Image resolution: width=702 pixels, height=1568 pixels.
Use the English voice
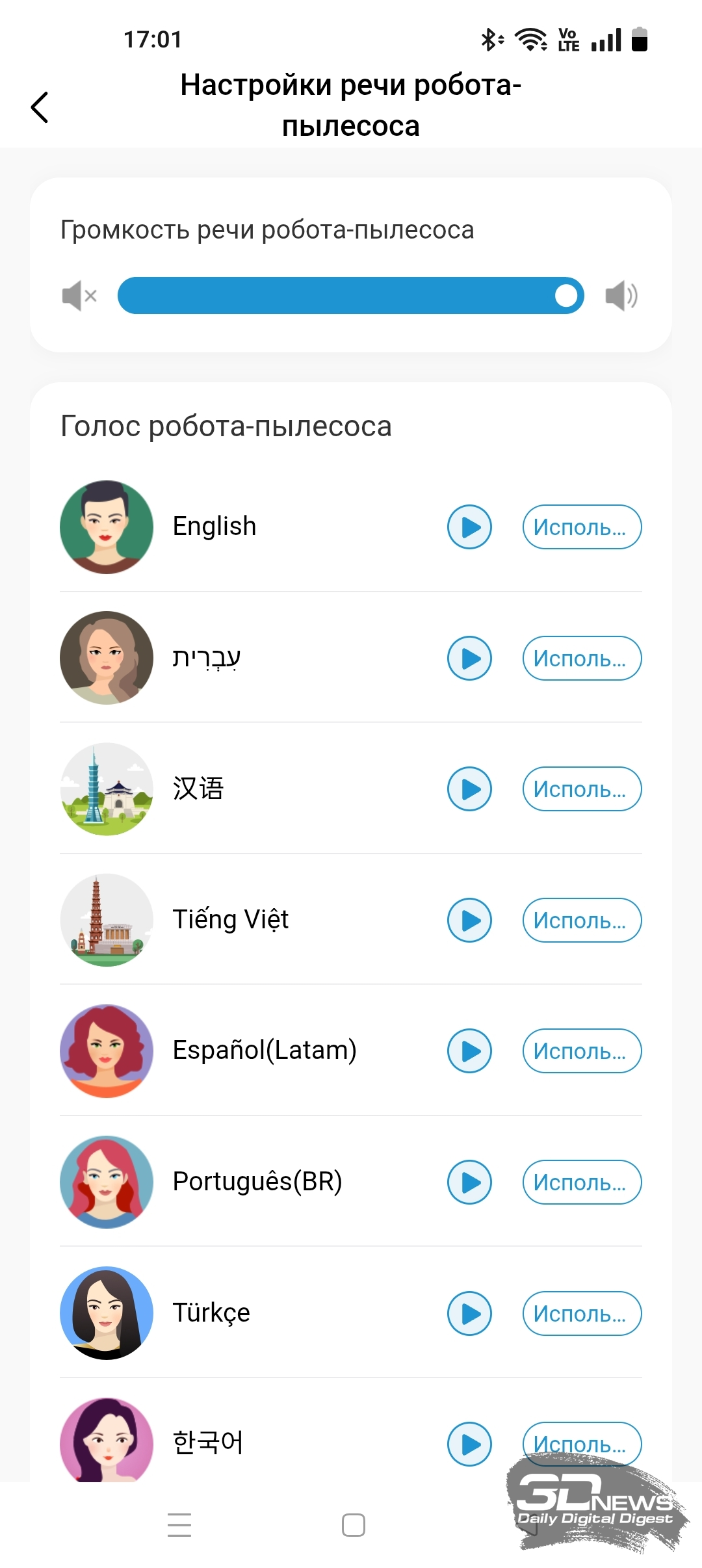tap(582, 527)
